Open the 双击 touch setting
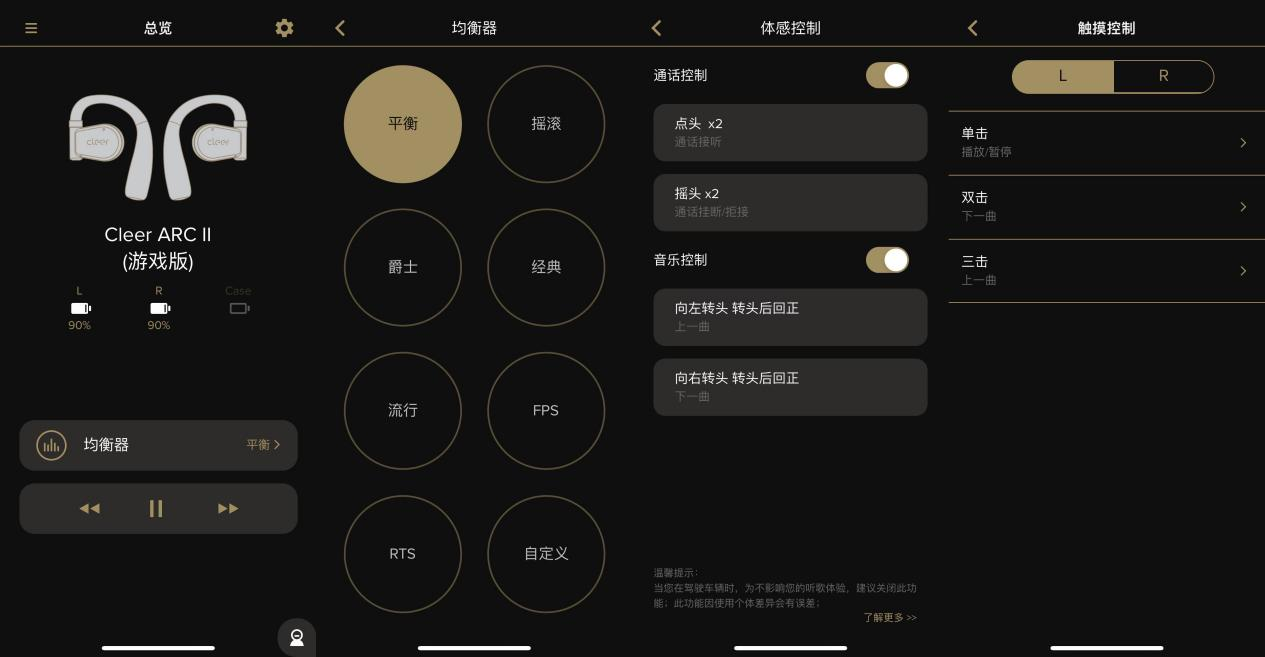This screenshot has width=1265, height=657. 1106,206
